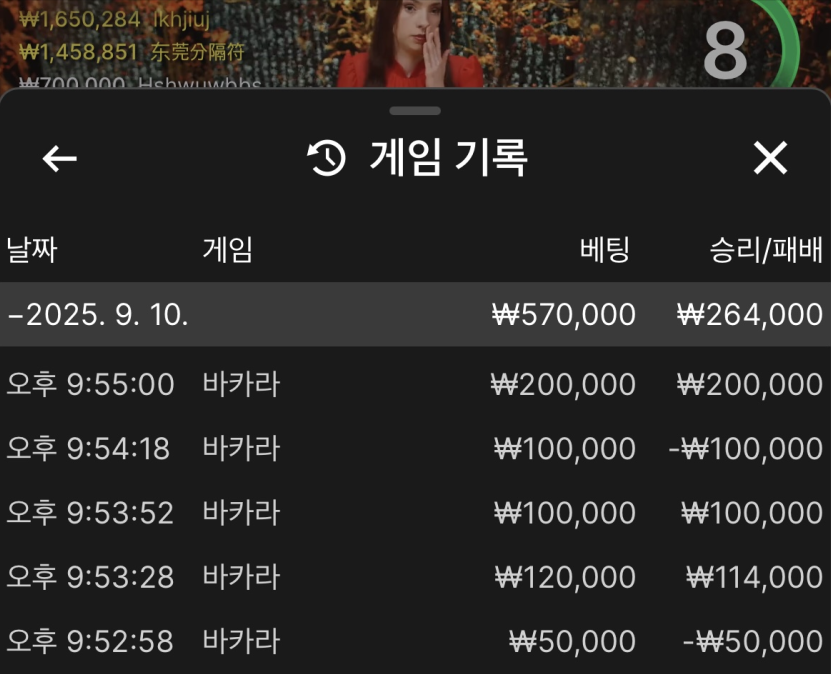The image size is (831, 674).
Task: Open the 오후 9:54:18 baccarat record
Action: tap(415, 448)
